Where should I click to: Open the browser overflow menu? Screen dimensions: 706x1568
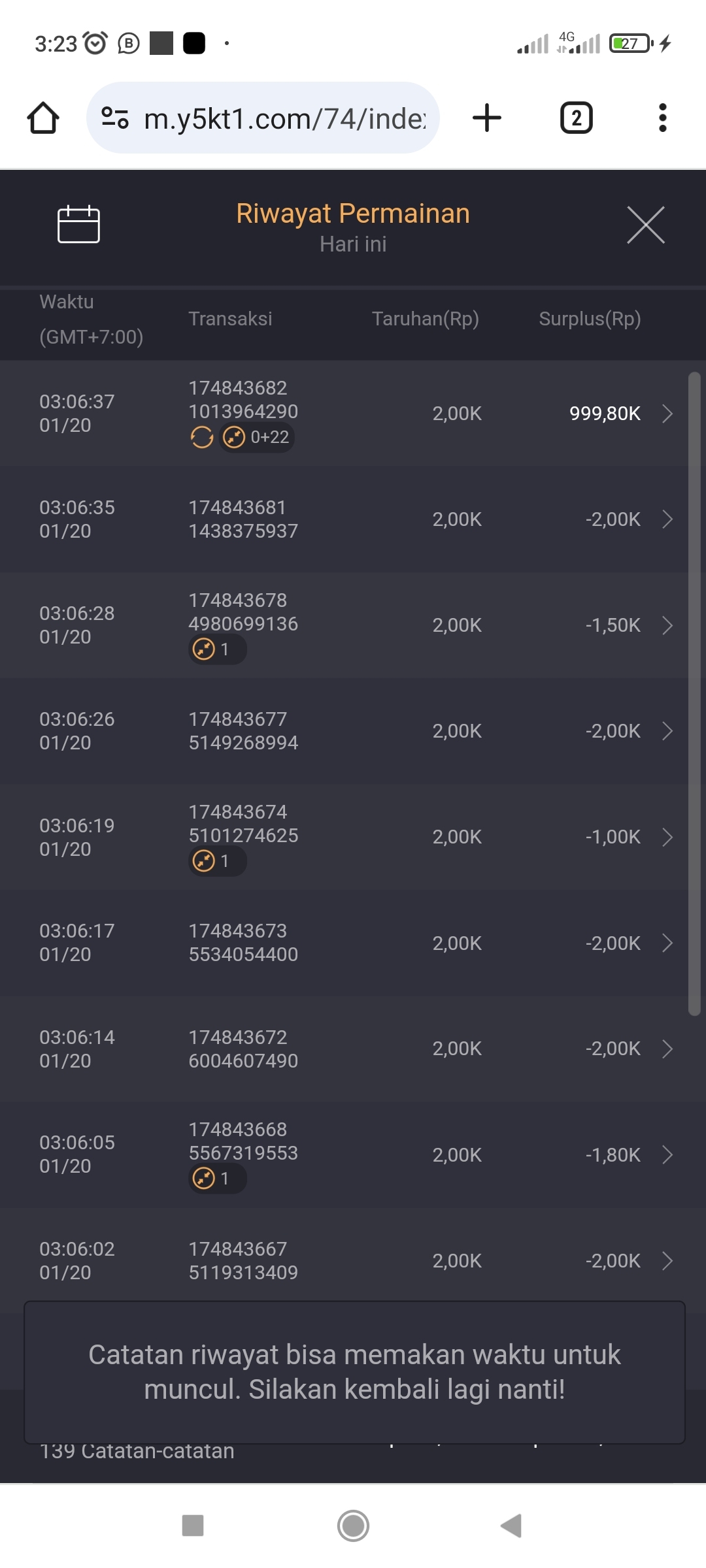click(x=662, y=118)
